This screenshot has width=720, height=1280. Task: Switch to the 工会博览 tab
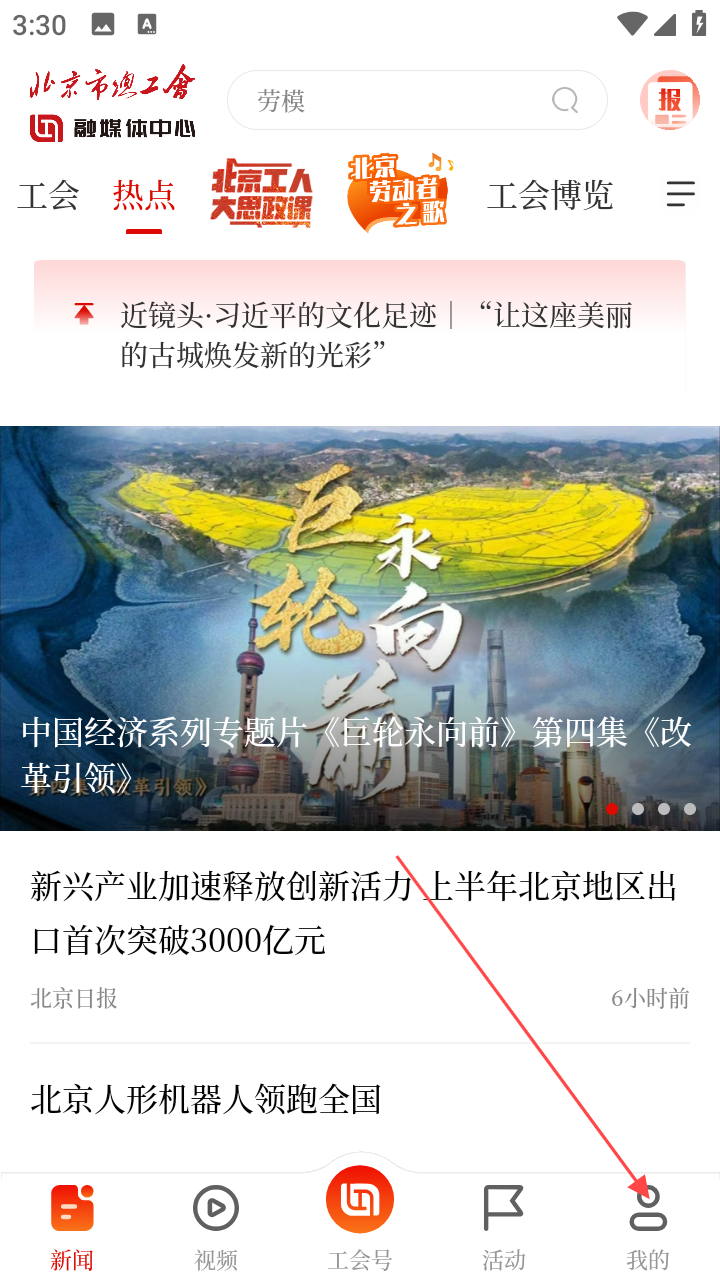[x=549, y=195]
